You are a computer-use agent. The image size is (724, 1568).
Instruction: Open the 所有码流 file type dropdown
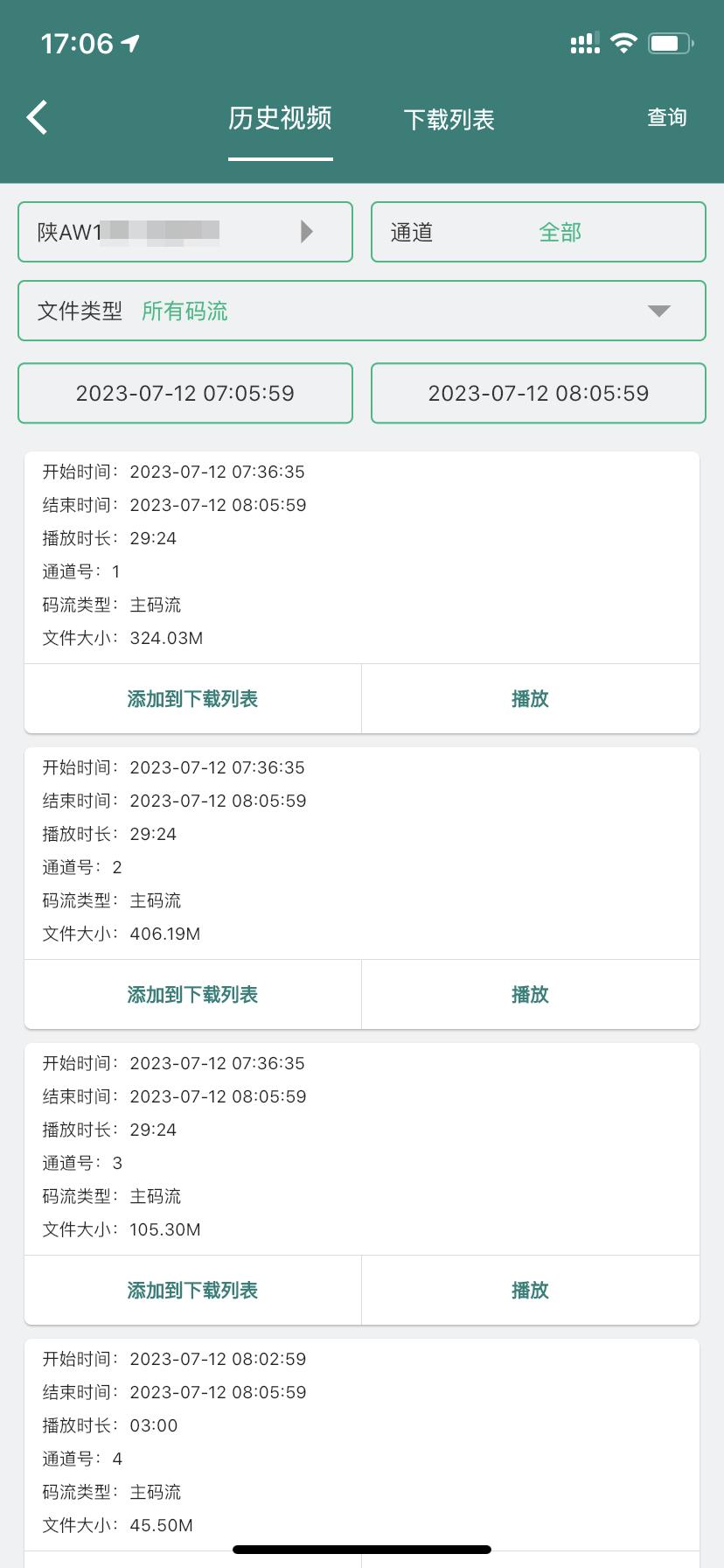point(185,311)
